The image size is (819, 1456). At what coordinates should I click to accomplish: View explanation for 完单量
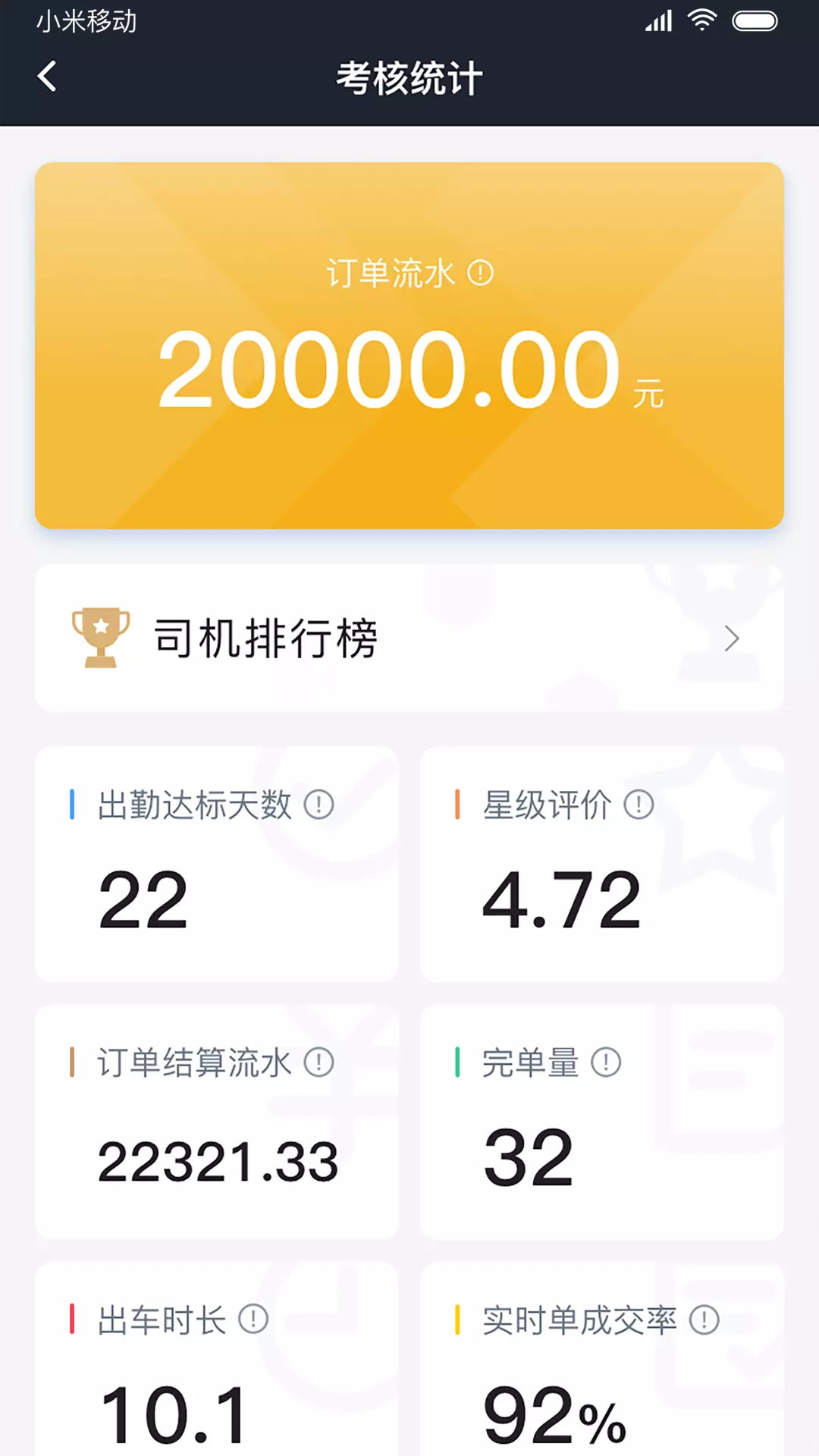606,1062
